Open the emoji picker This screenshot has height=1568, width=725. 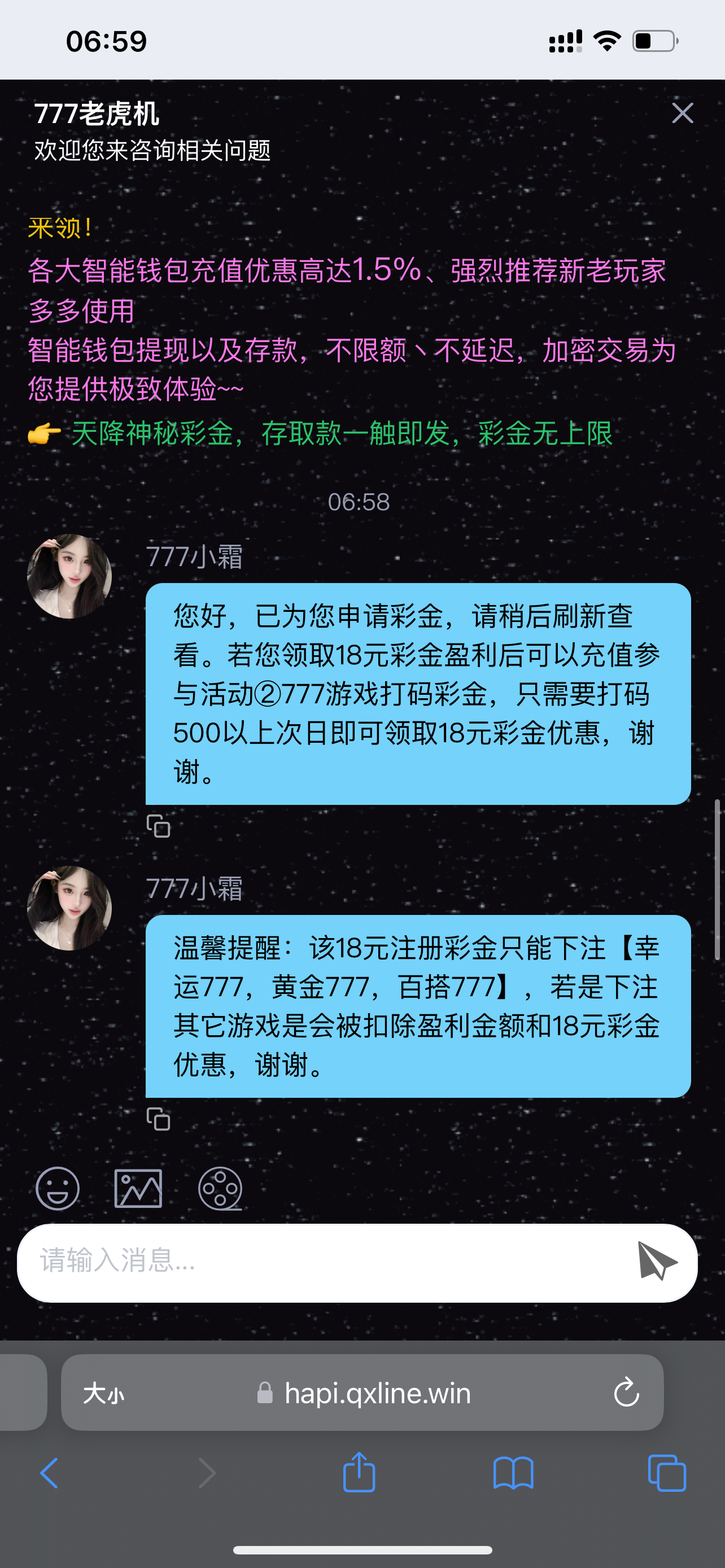(x=58, y=1188)
